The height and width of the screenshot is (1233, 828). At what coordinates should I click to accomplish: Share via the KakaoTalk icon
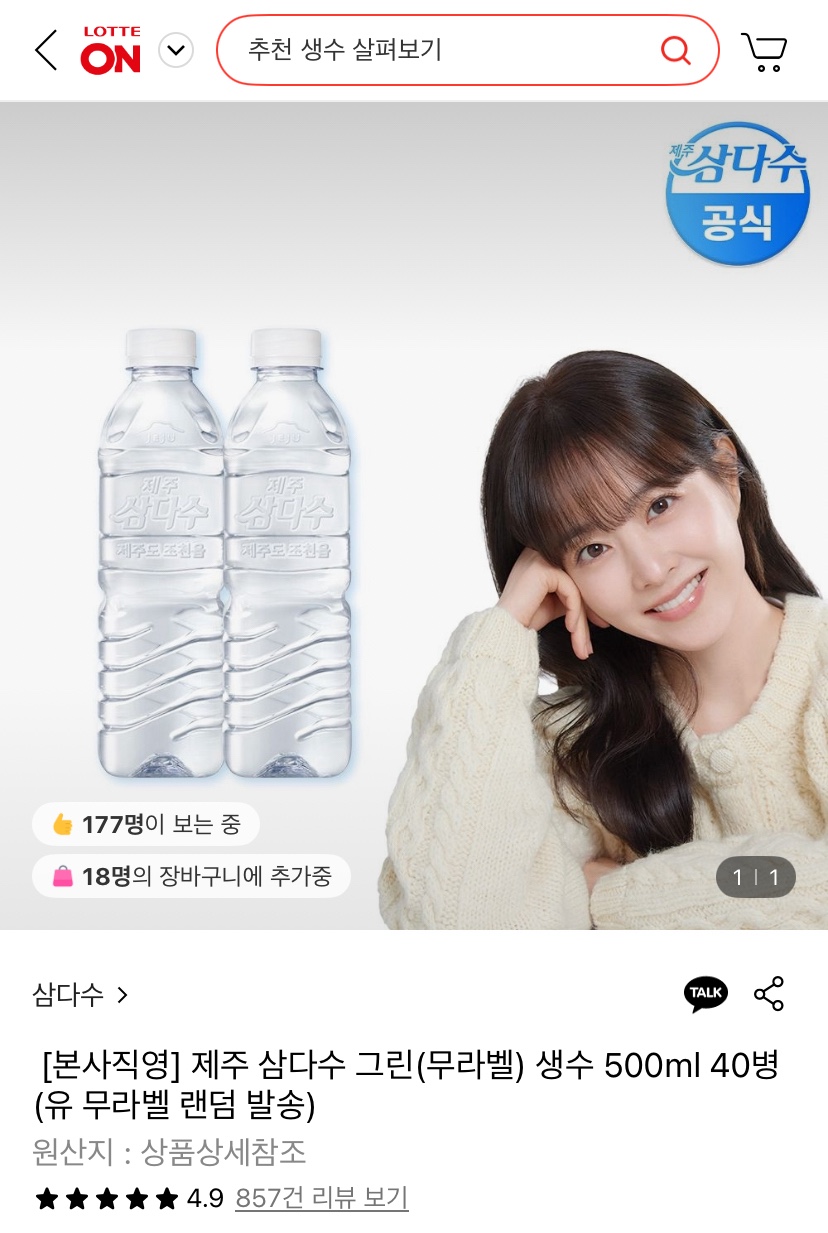[706, 993]
